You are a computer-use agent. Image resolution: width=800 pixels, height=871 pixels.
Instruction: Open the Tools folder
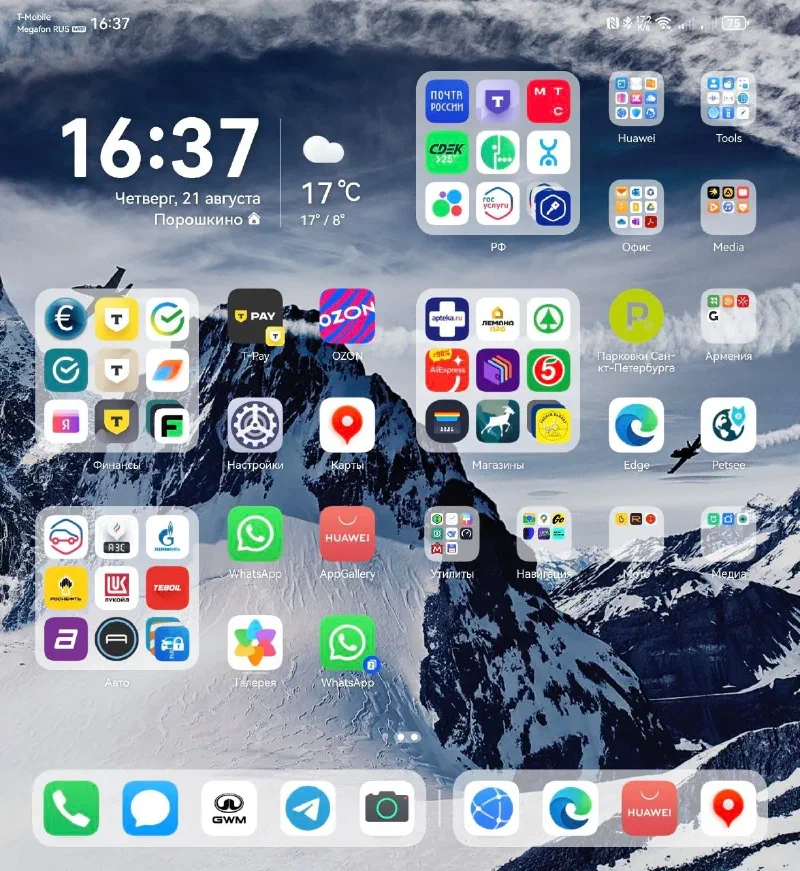pos(728,98)
